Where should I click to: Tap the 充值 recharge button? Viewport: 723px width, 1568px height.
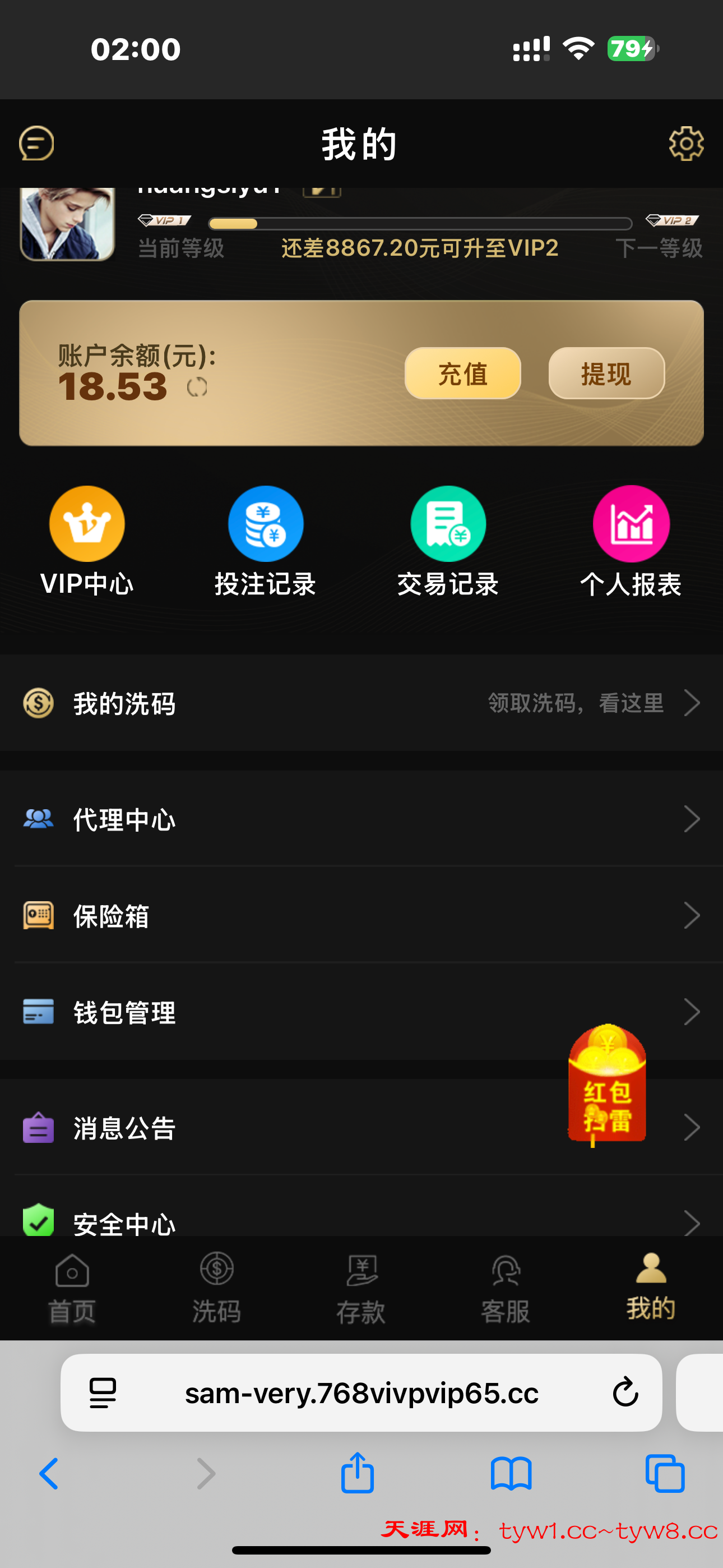pos(462,373)
